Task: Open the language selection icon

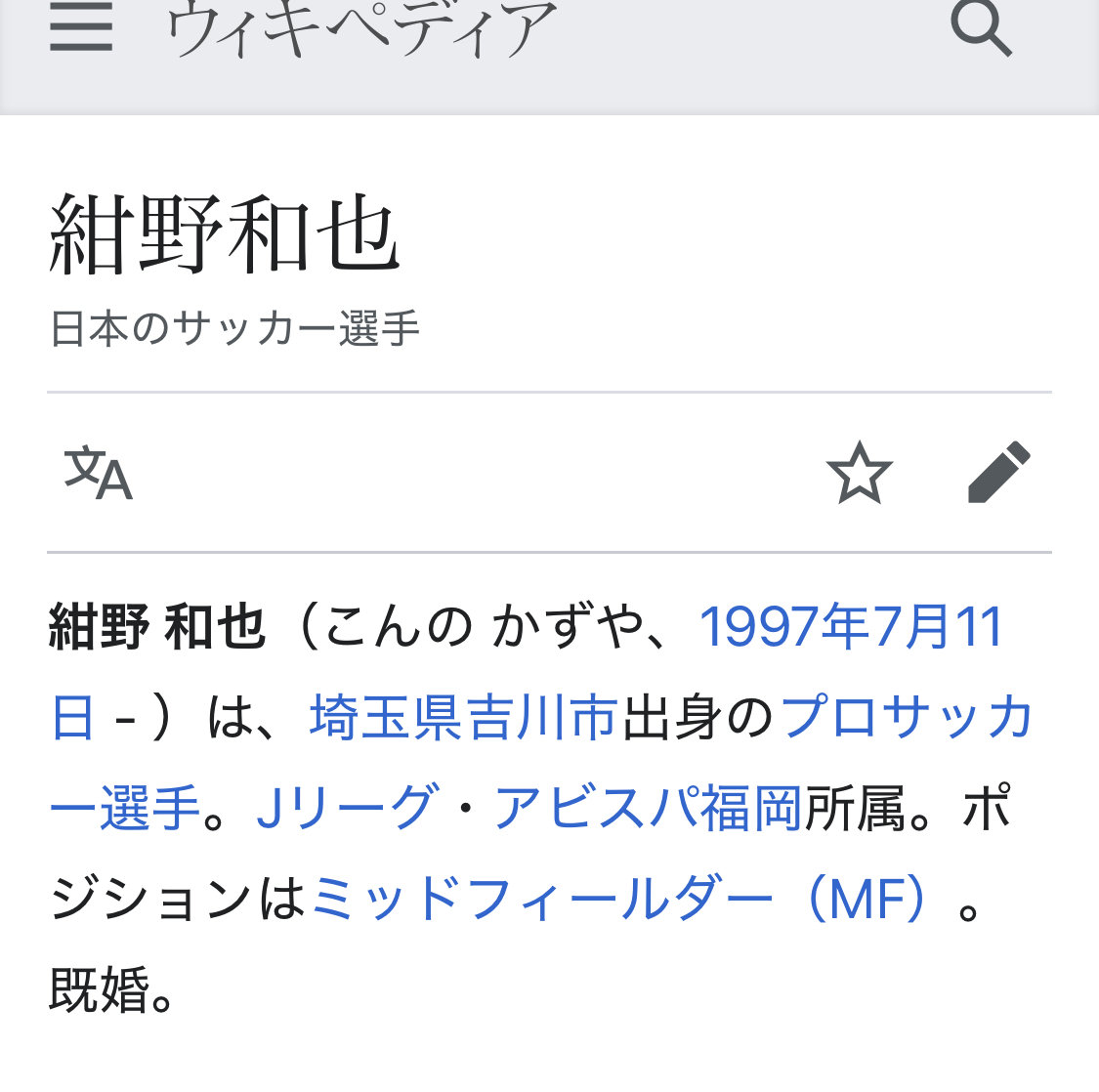Action: pos(98,474)
